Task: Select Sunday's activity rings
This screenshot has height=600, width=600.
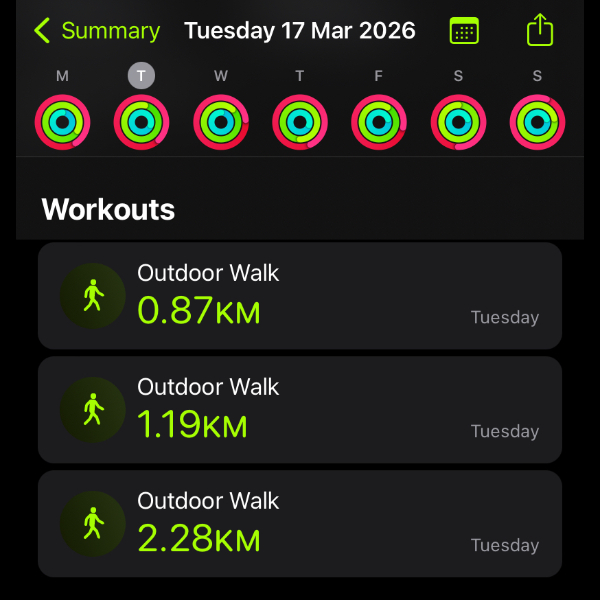Action: (537, 122)
